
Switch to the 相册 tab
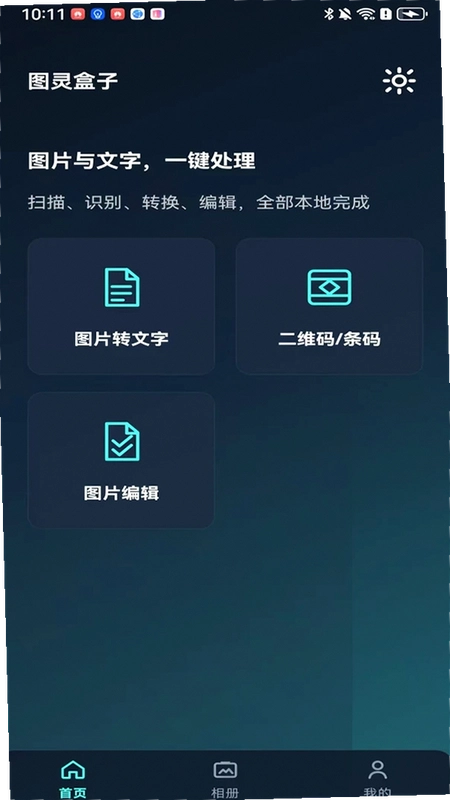click(225, 778)
